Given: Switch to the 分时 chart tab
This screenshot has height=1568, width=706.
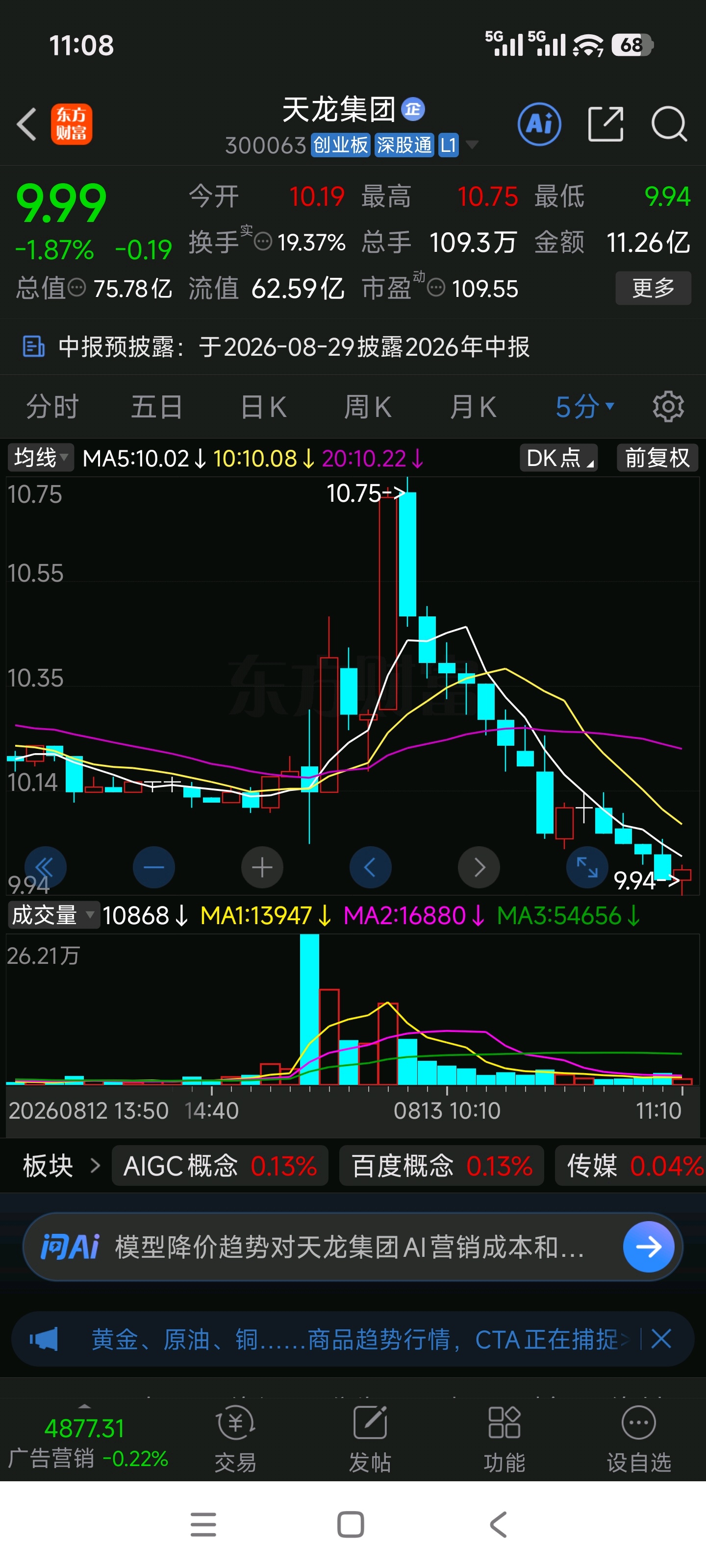Looking at the screenshot, I should point(52,407).
